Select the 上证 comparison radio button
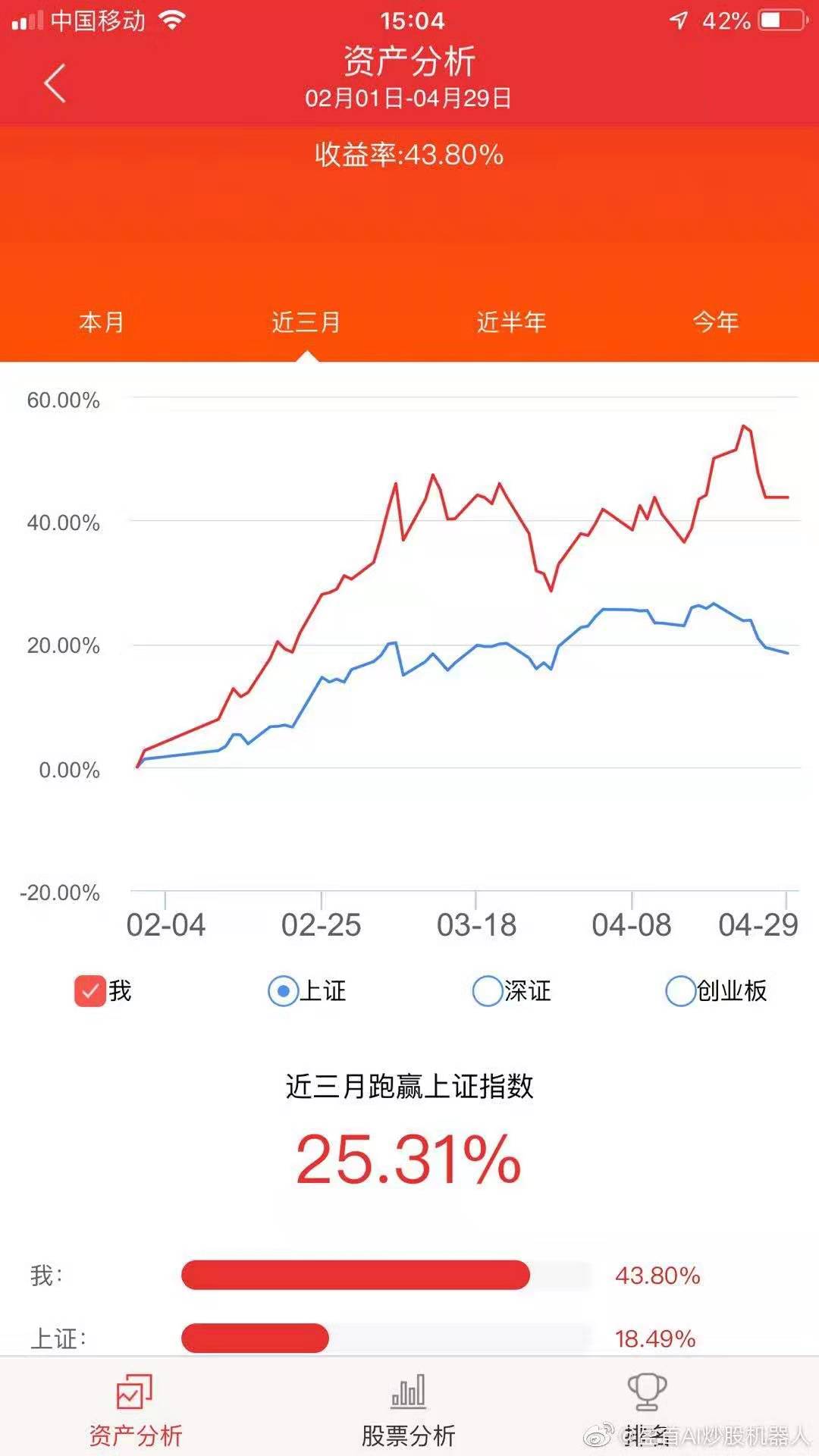819x1456 pixels. [284, 990]
